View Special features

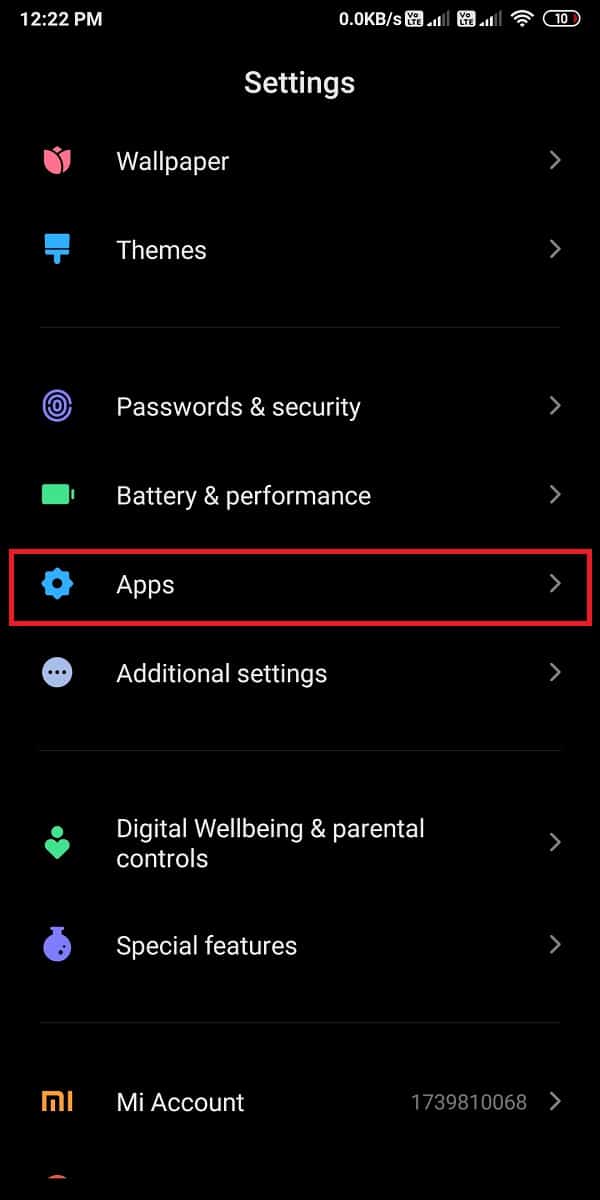tap(300, 945)
